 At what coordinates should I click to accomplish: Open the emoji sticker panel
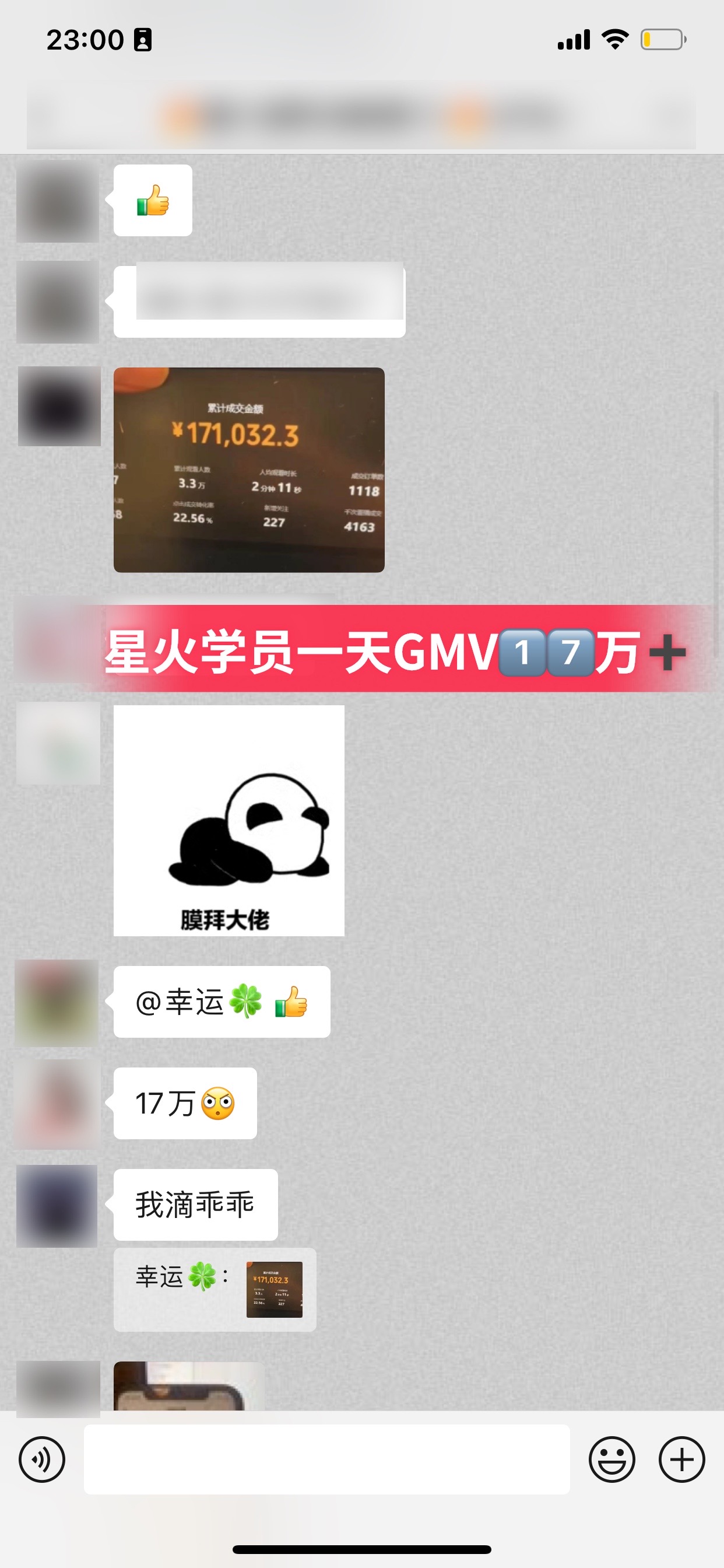(611, 1459)
